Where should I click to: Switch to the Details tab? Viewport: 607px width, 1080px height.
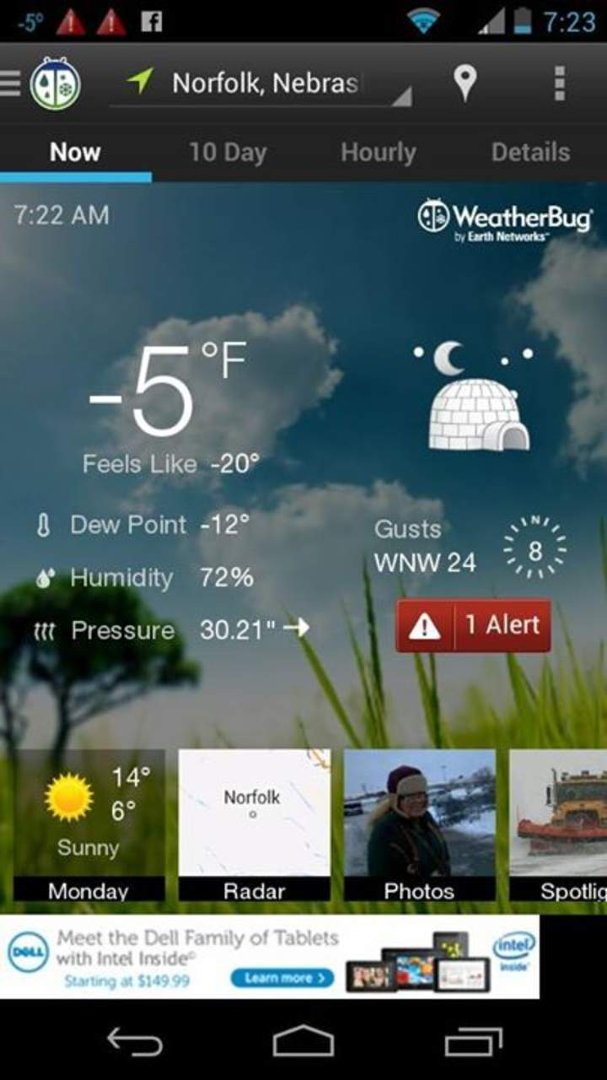[x=531, y=152]
